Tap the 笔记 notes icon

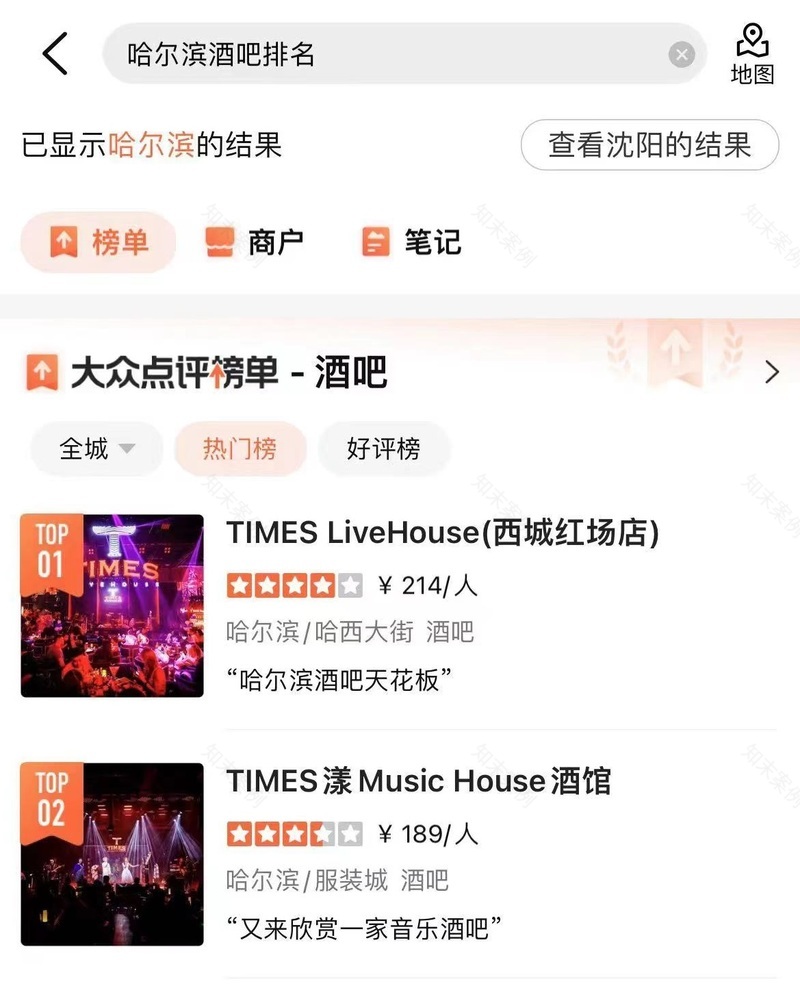(x=375, y=241)
